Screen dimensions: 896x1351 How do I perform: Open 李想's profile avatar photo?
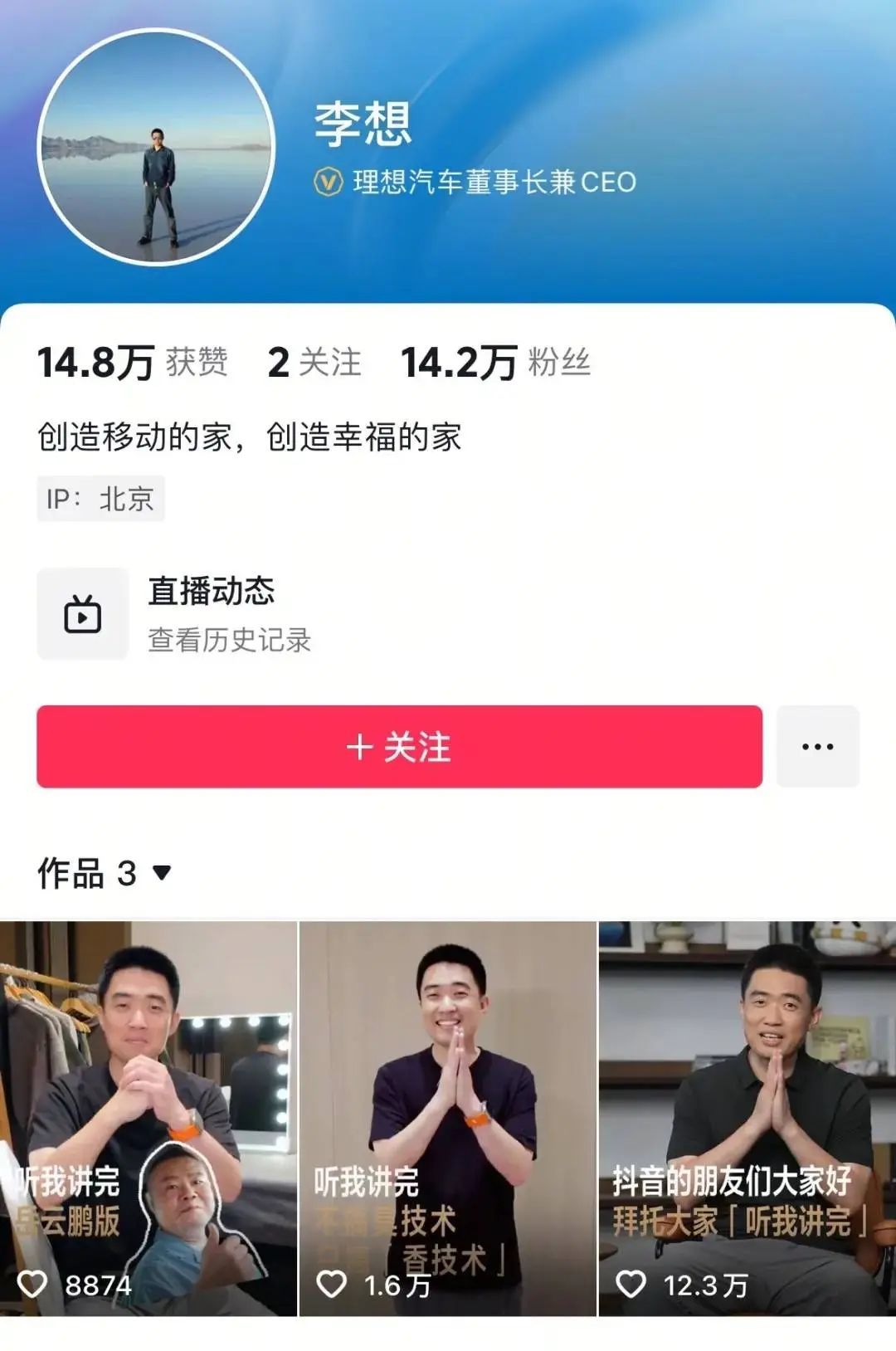(156, 148)
